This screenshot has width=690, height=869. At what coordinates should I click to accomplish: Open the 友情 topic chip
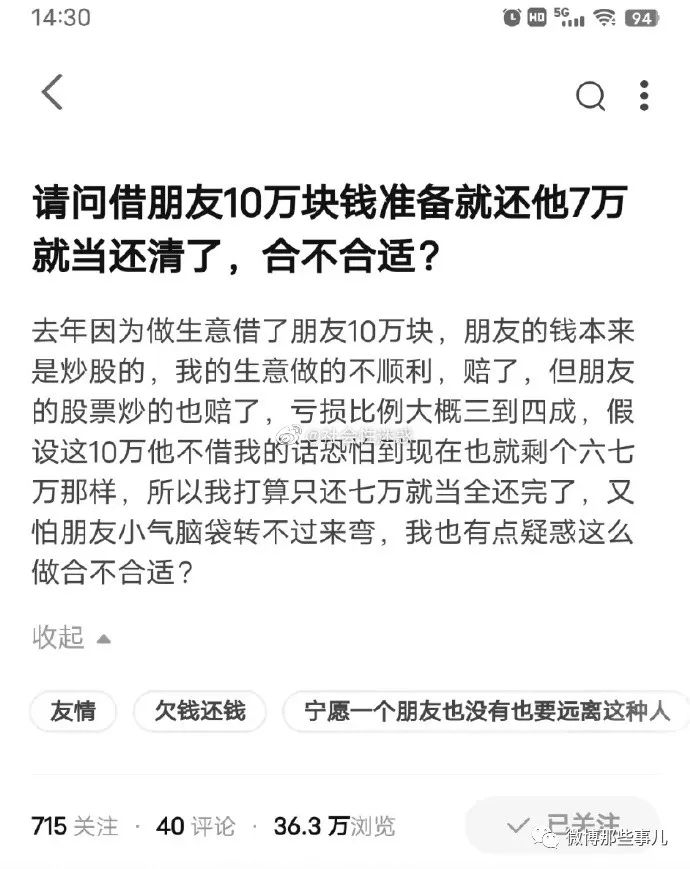74,713
